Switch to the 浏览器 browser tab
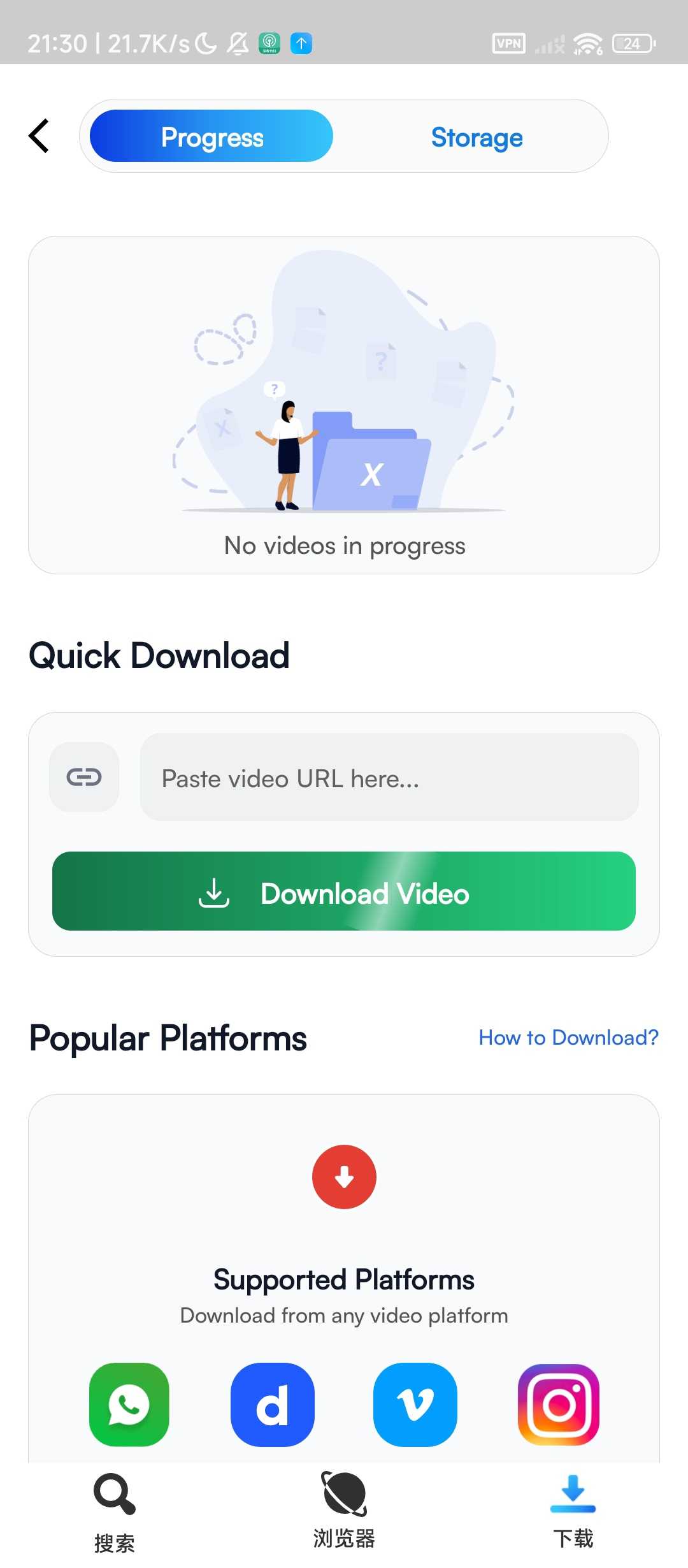 (x=344, y=1511)
